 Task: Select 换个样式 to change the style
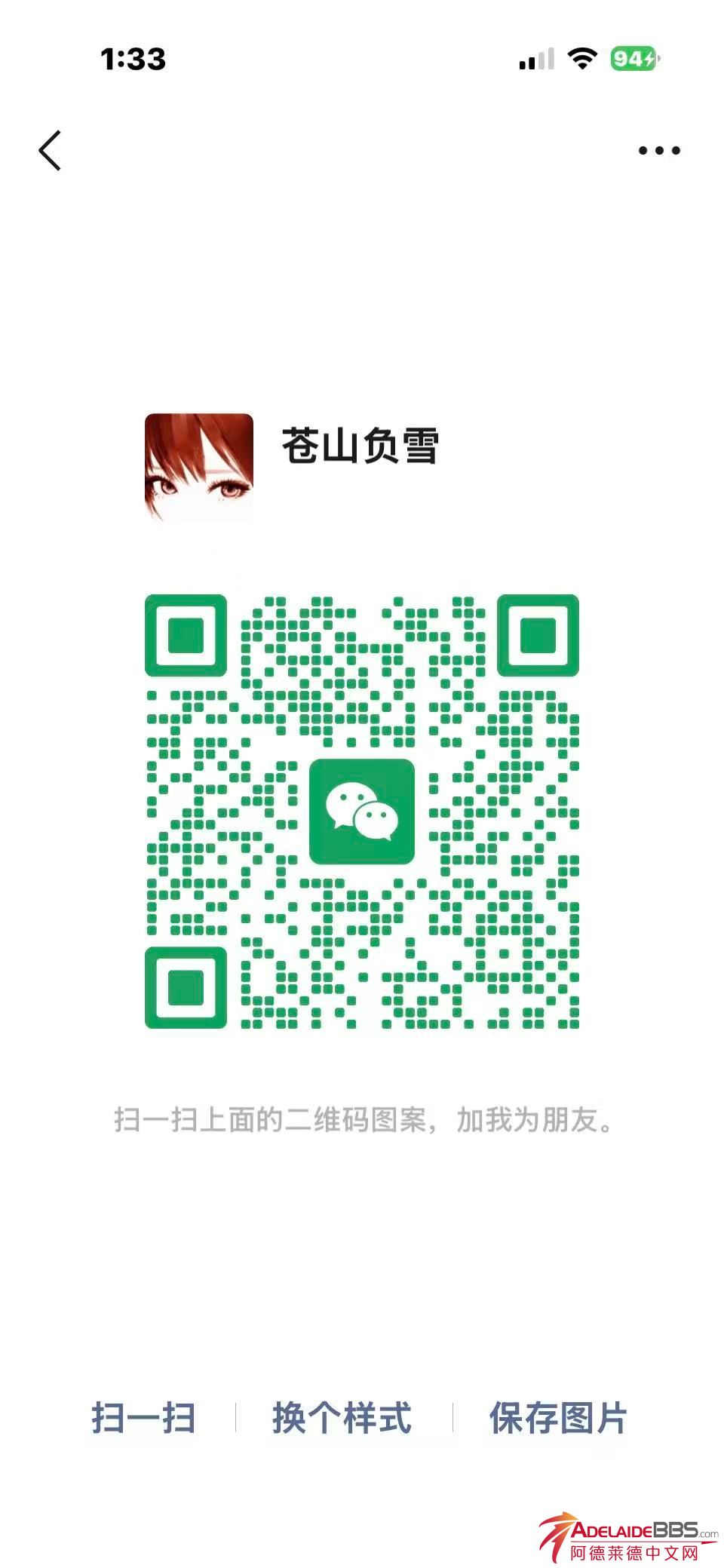tap(342, 1418)
